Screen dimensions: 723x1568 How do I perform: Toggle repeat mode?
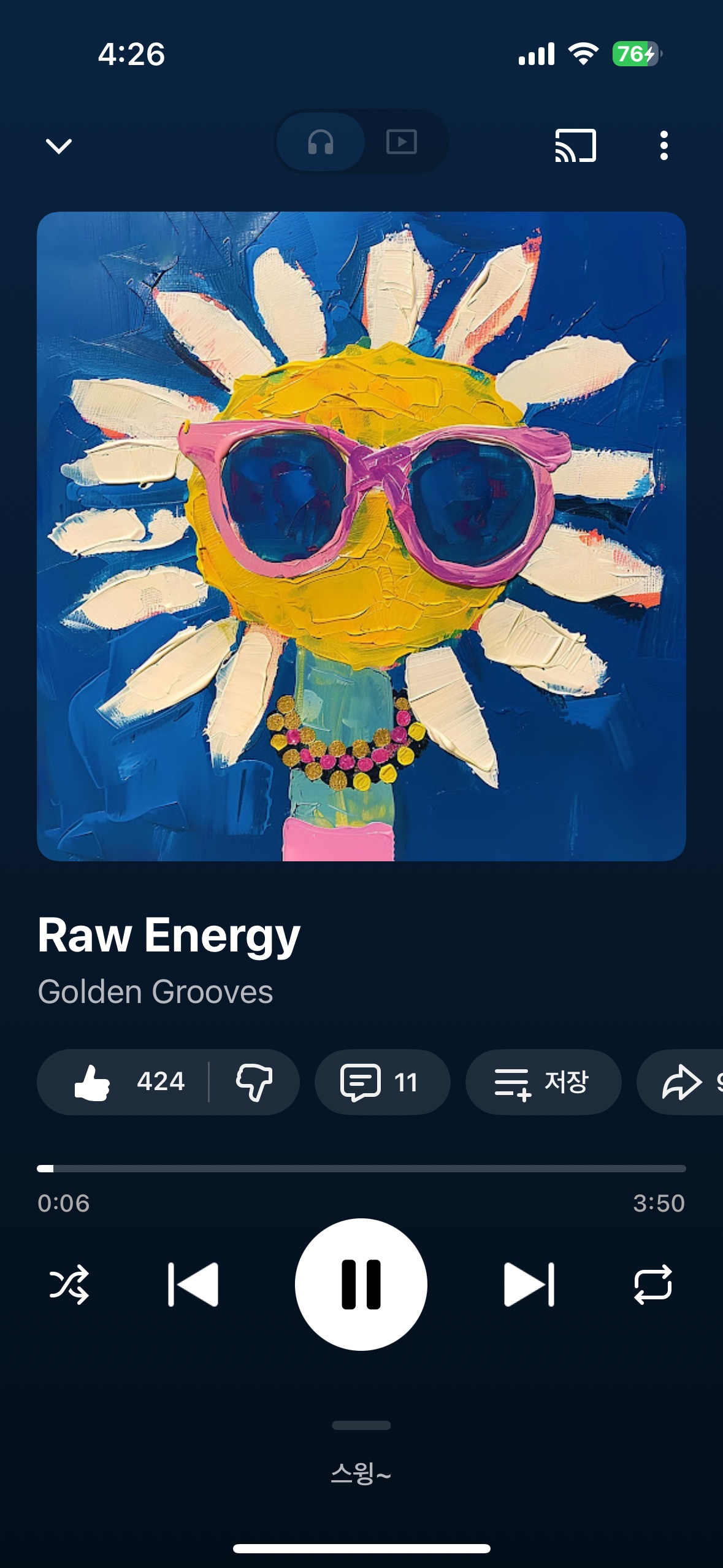pyautogui.click(x=652, y=1284)
